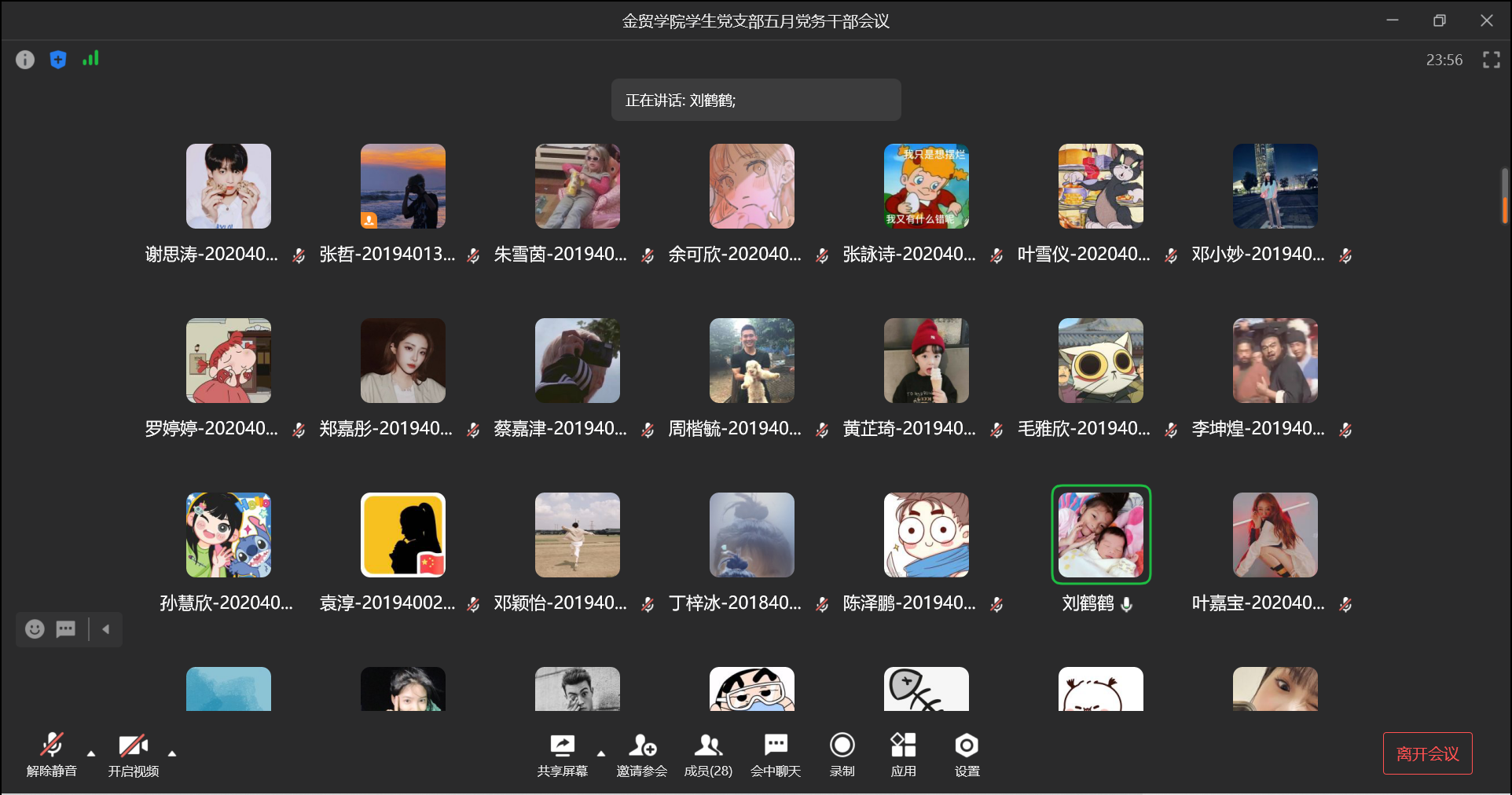
Task: Open the blue security shield
Action: click(58, 60)
